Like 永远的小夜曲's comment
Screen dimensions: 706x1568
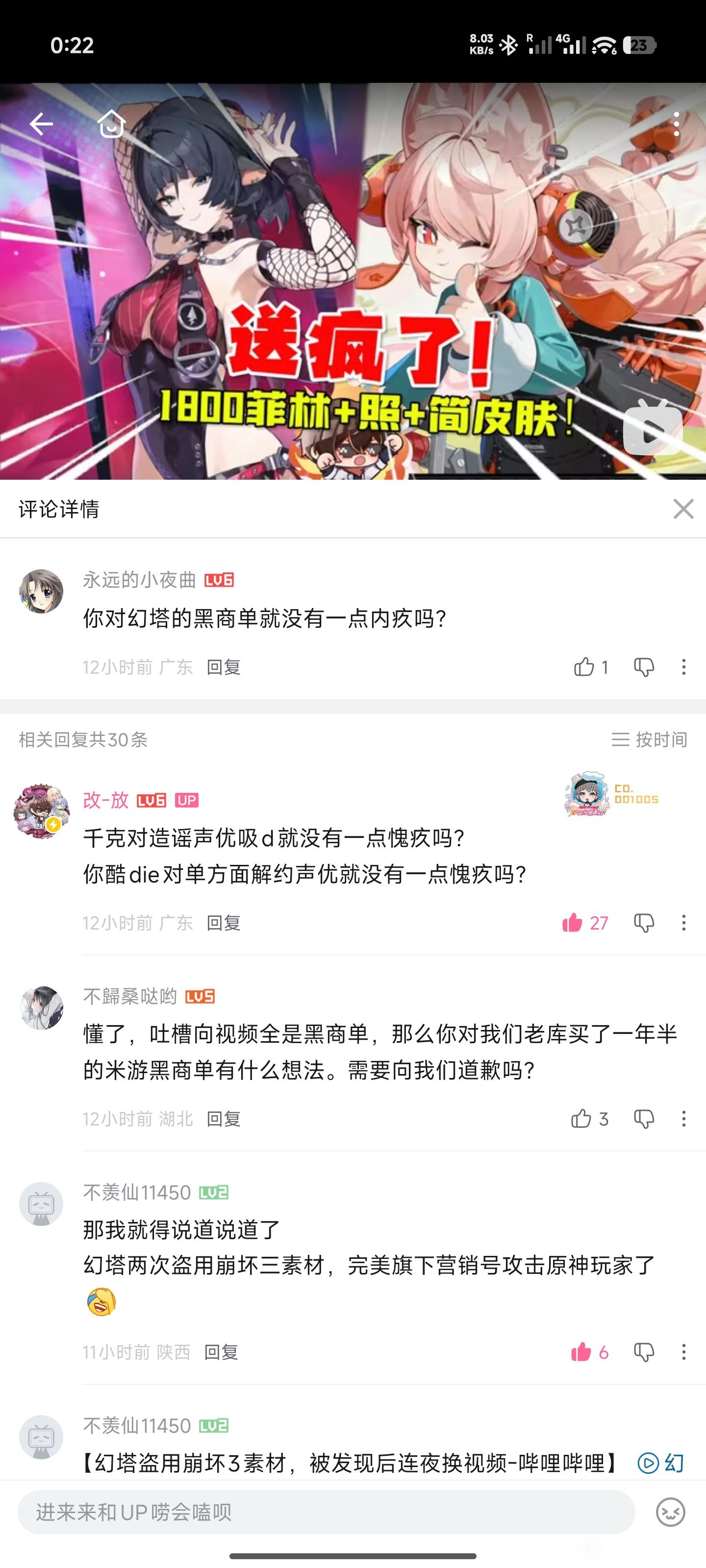[583, 667]
